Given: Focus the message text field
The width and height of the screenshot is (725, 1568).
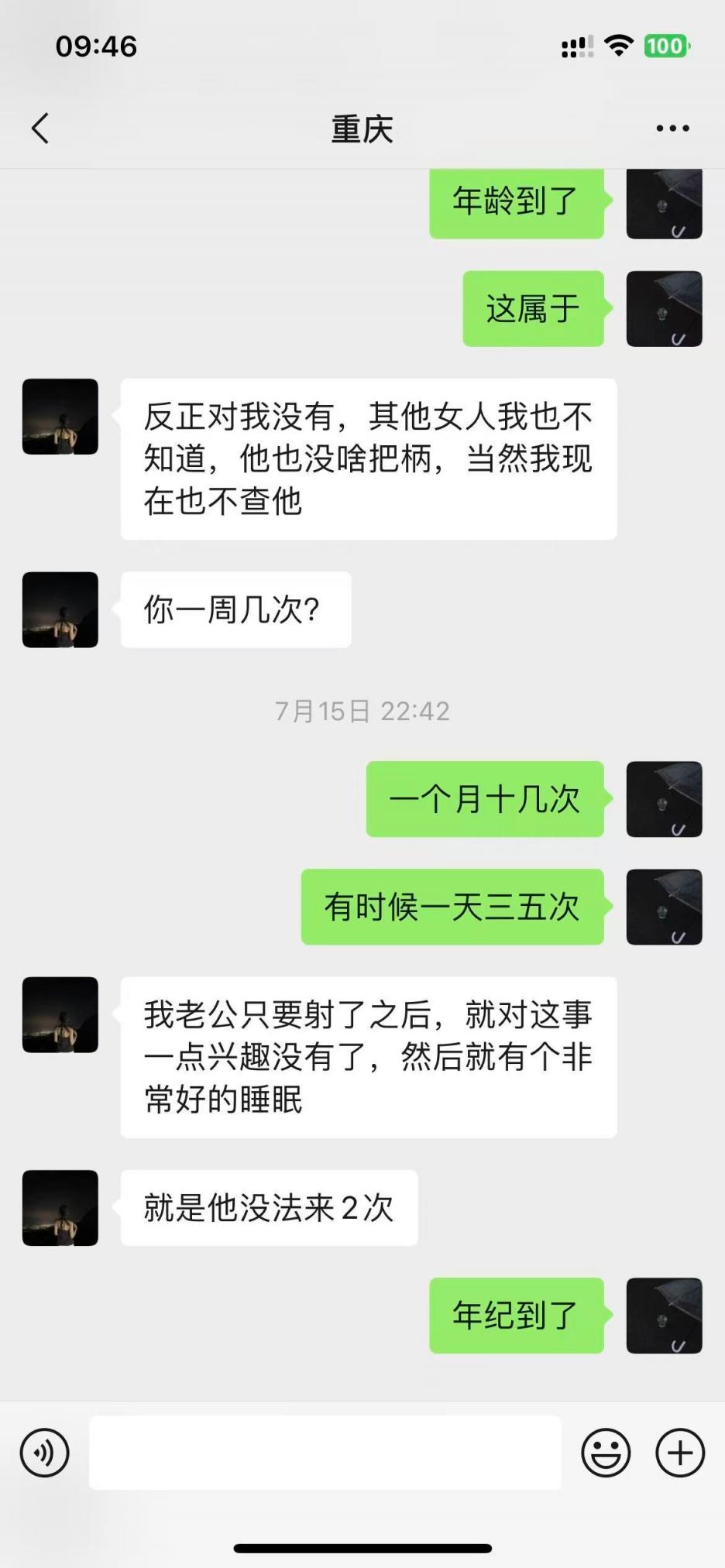Looking at the screenshot, I should 325,1453.
